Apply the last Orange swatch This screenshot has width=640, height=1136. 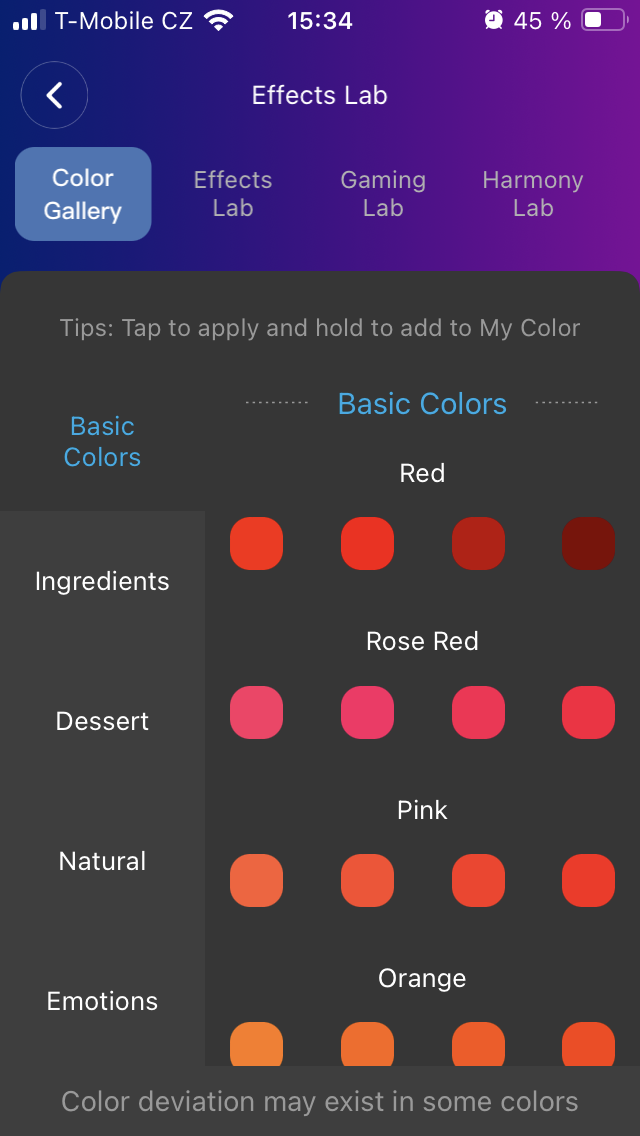coord(588,1044)
